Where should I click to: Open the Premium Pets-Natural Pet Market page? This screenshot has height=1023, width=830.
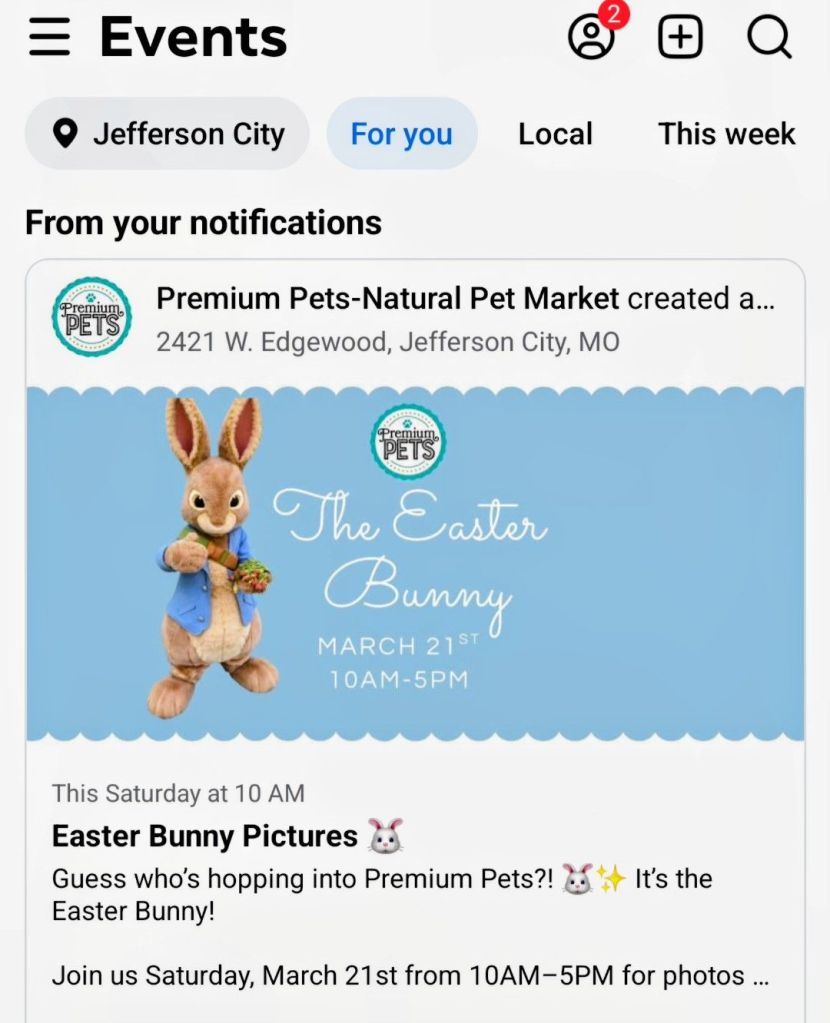[388, 298]
